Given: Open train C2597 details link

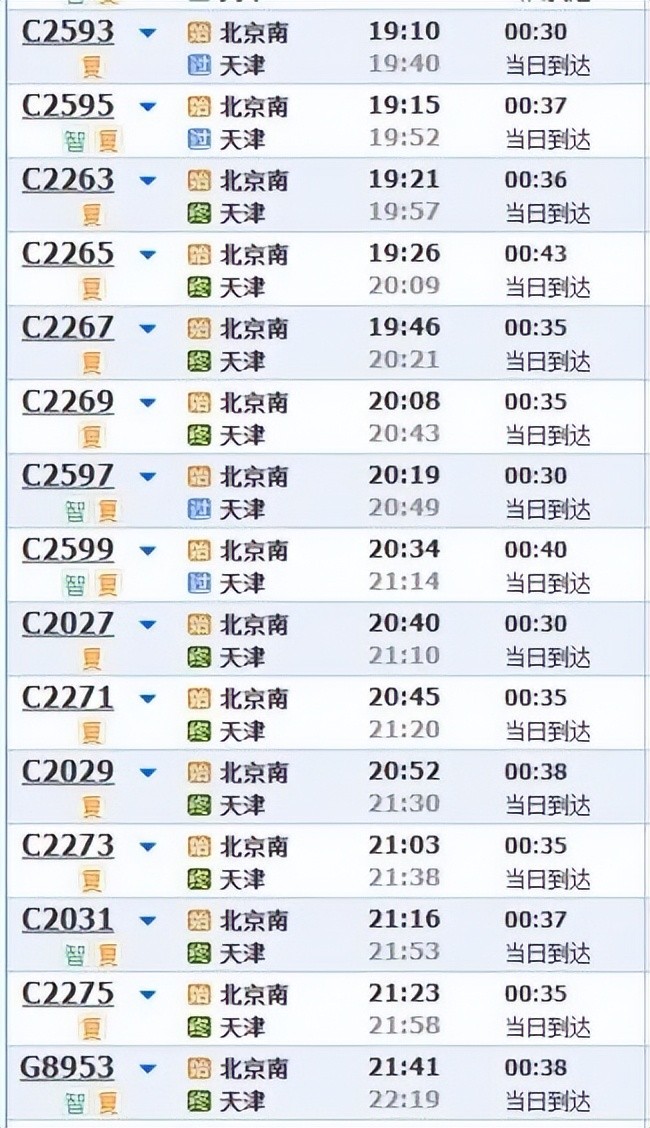Looking at the screenshot, I should coord(68,476).
